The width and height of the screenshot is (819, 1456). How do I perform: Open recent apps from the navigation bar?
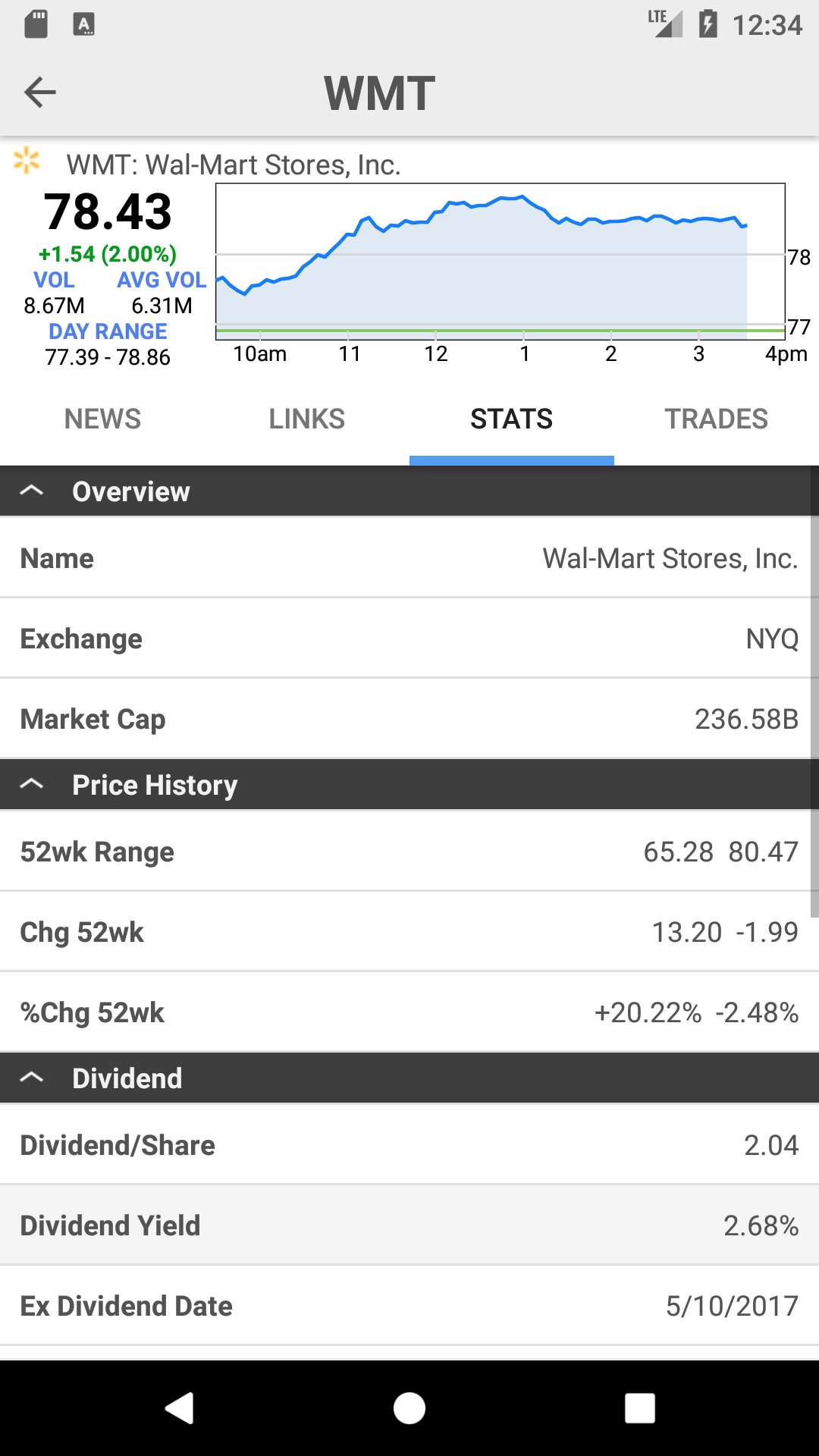[640, 1408]
